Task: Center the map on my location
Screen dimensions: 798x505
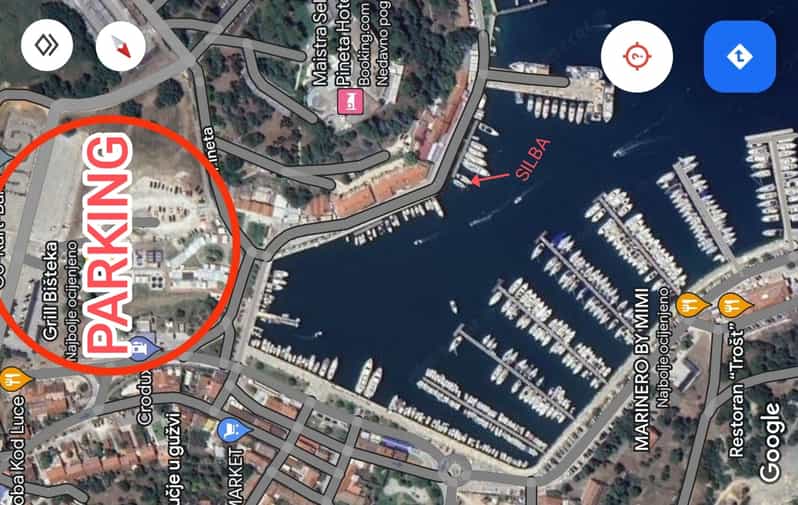Action: coord(637,55)
